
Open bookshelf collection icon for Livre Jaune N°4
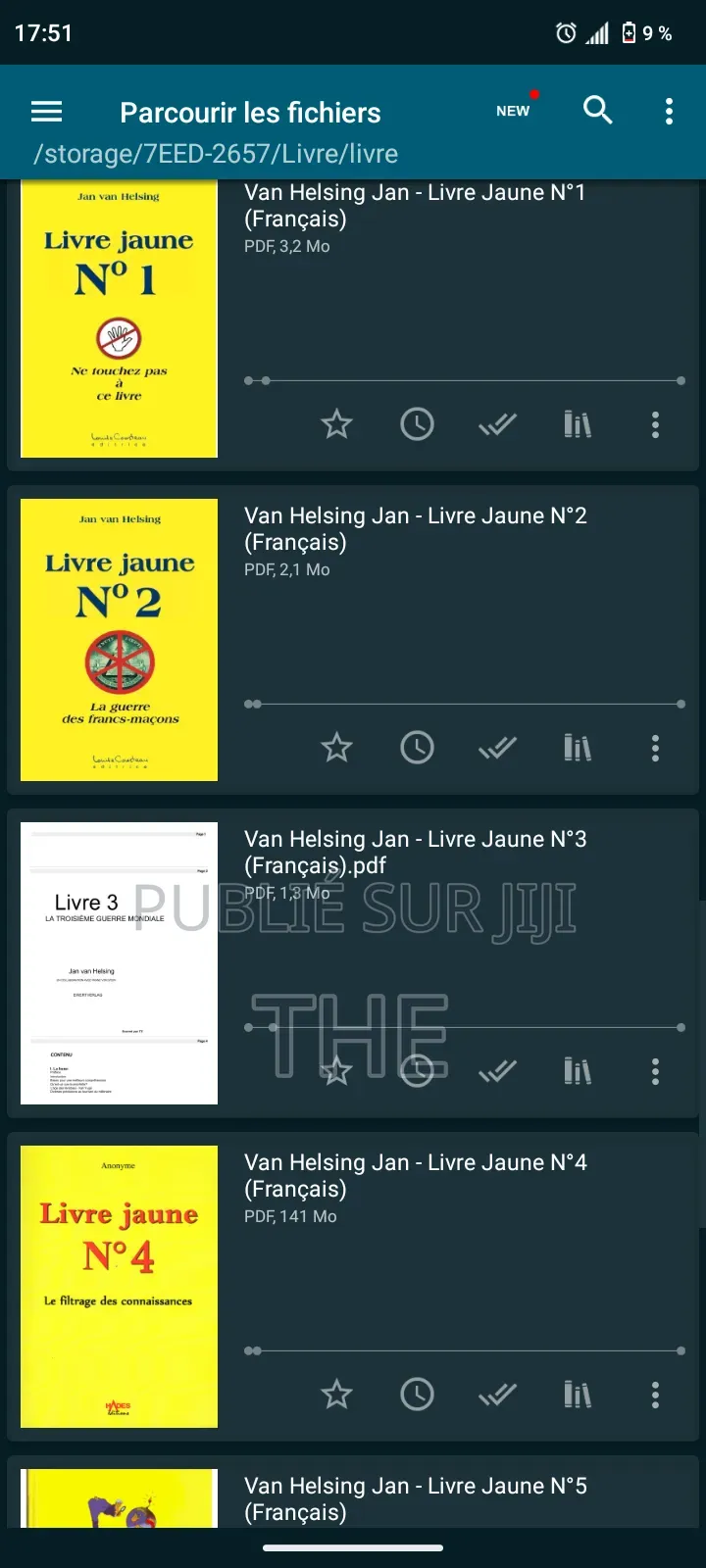pyautogui.click(x=578, y=1395)
